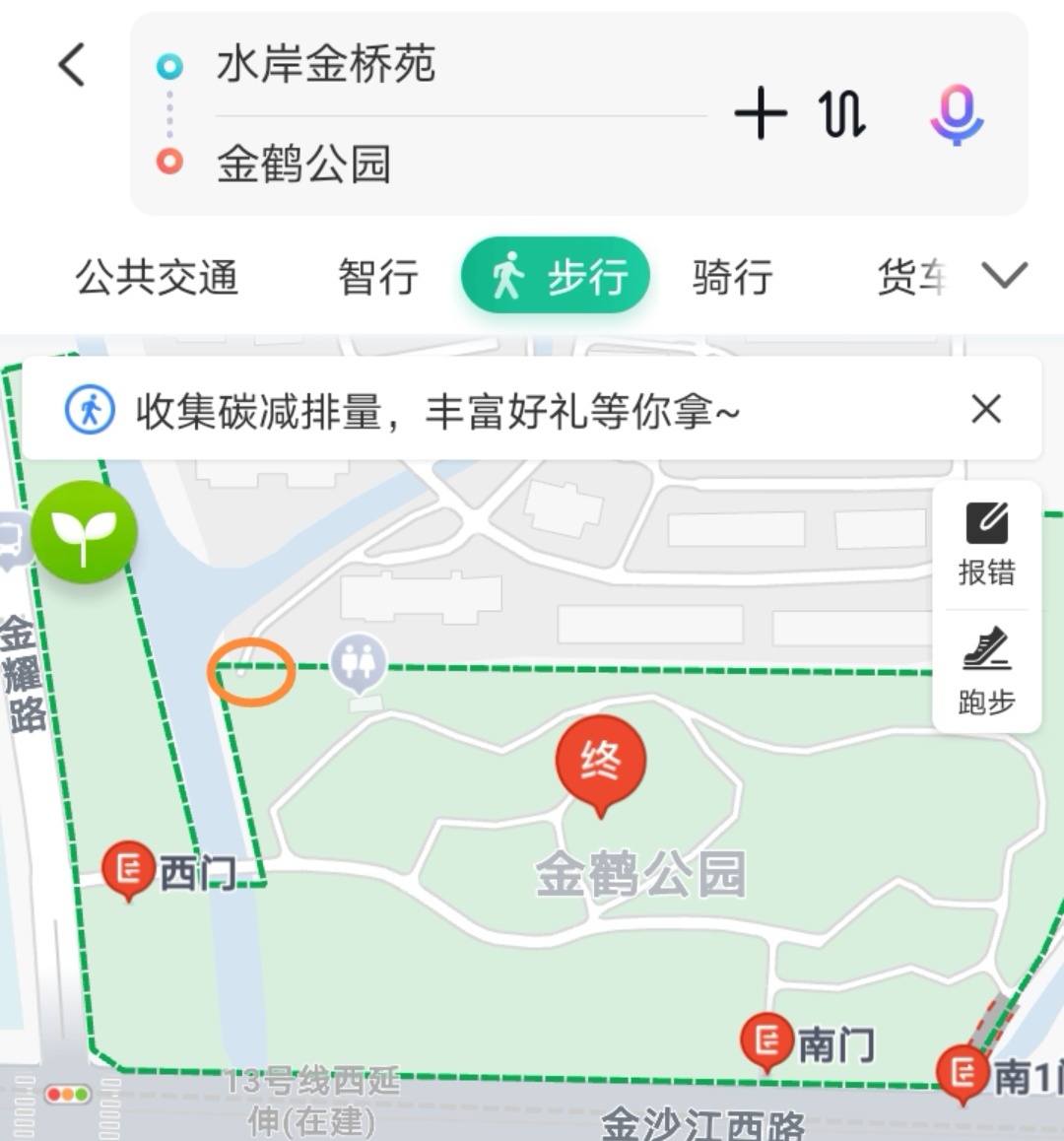Expand the transport modes chevron
1064x1141 pixels.
click(x=1003, y=277)
